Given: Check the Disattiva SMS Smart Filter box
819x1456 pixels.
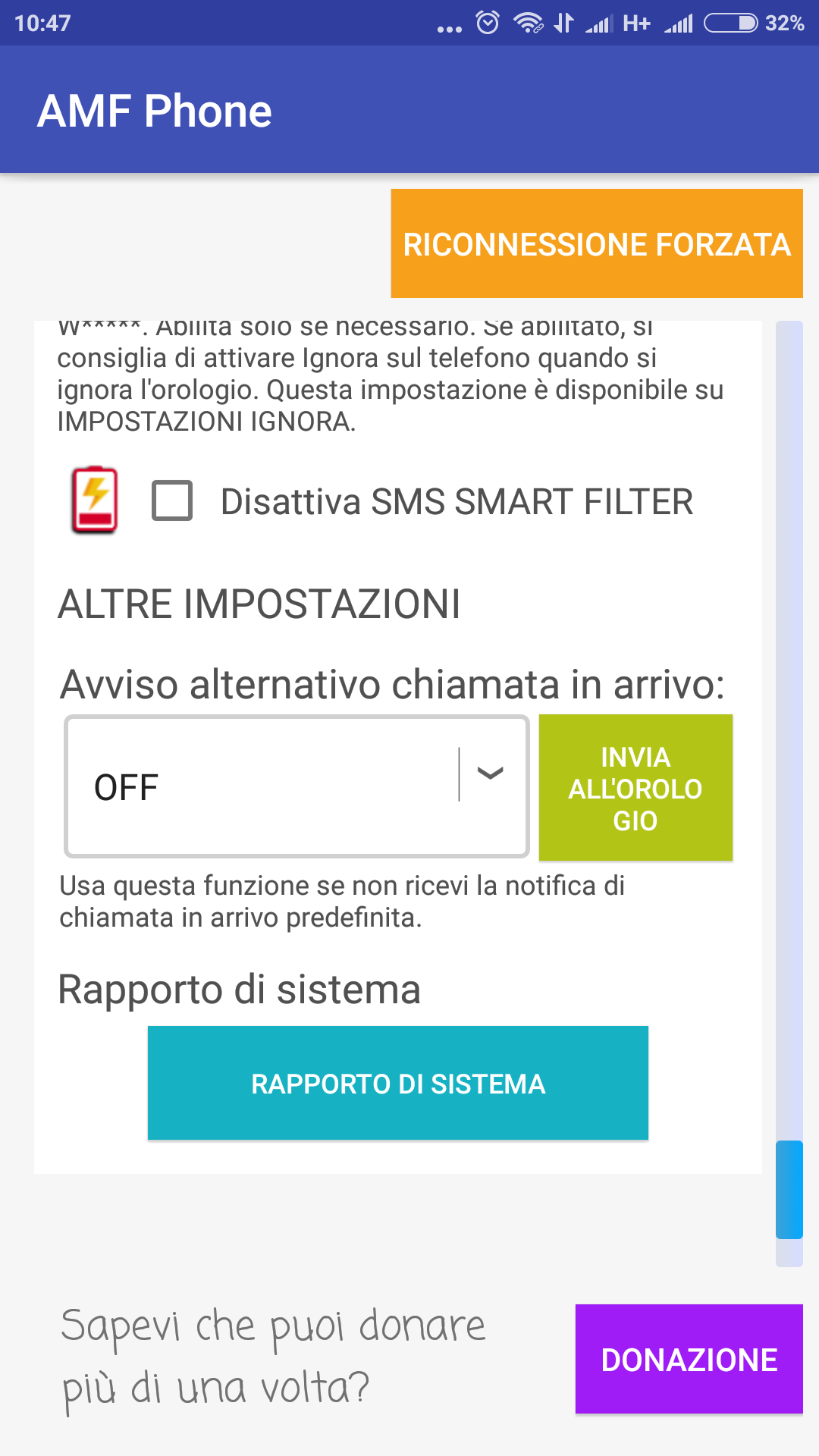Looking at the screenshot, I should click(172, 500).
